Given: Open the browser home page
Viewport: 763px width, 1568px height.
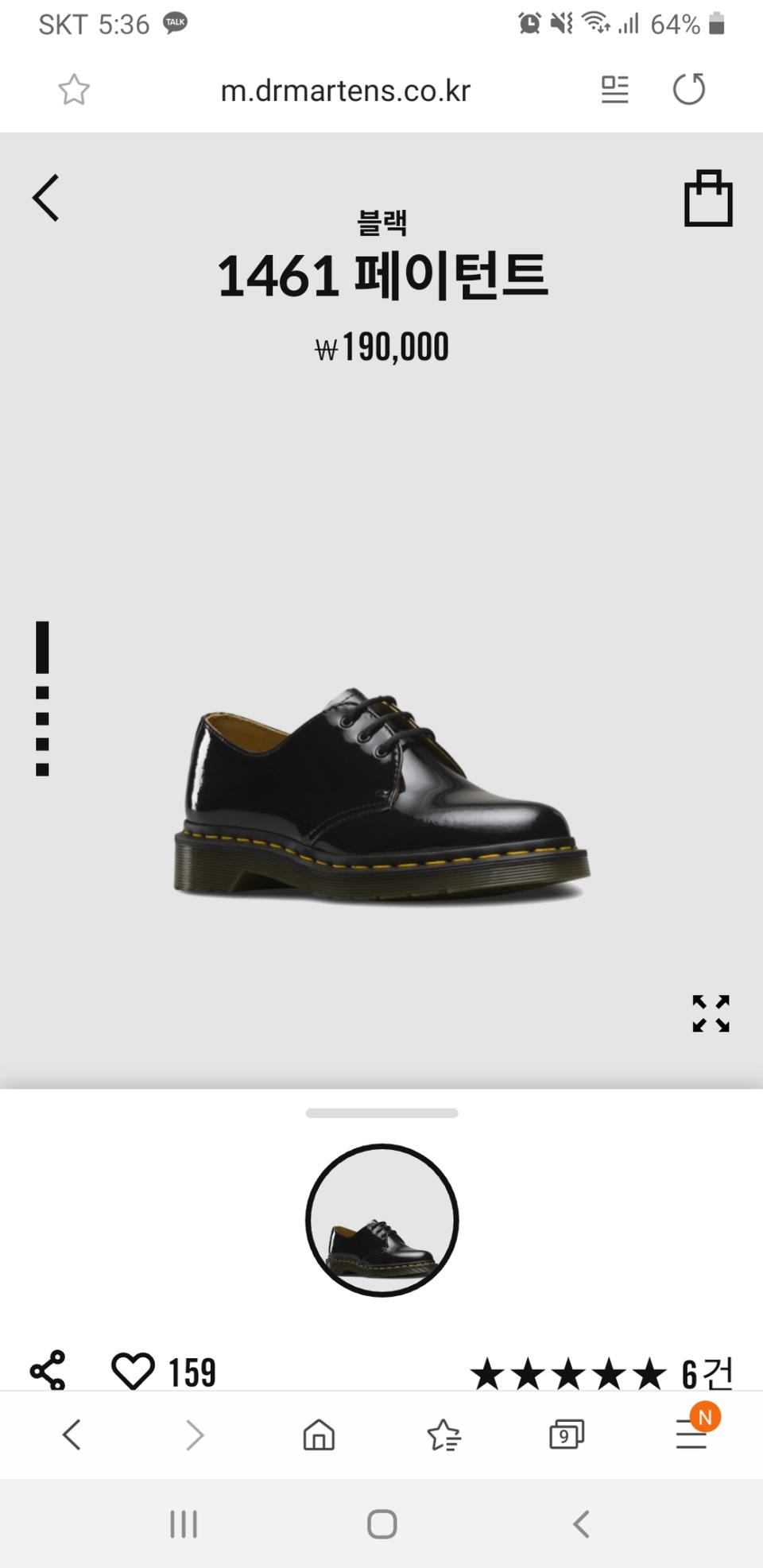Looking at the screenshot, I should (319, 1435).
